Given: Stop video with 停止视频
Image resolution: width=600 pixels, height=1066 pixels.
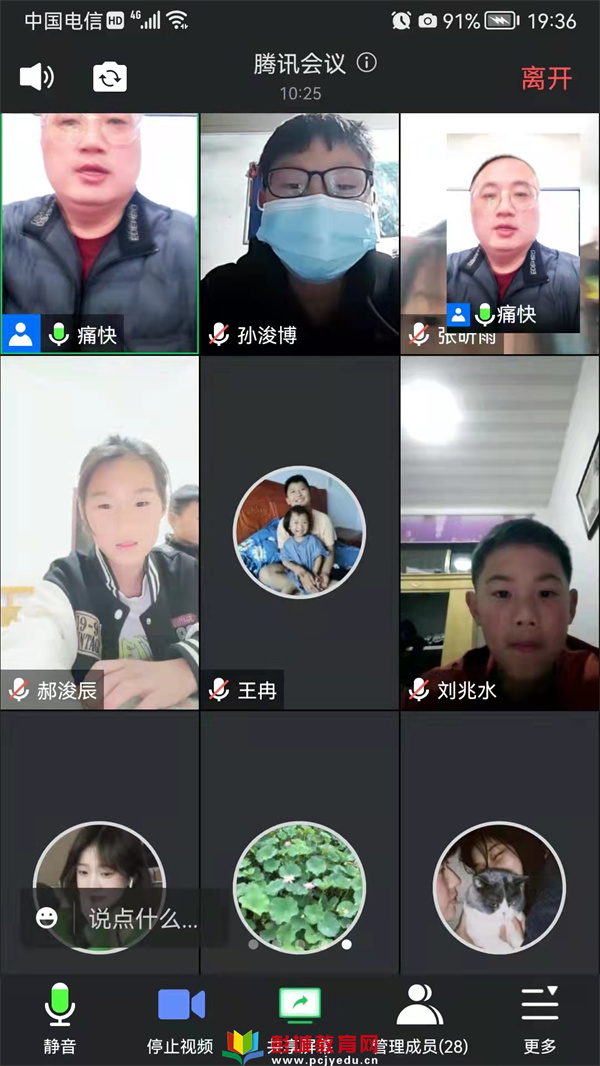Looking at the screenshot, I should pos(180,1017).
